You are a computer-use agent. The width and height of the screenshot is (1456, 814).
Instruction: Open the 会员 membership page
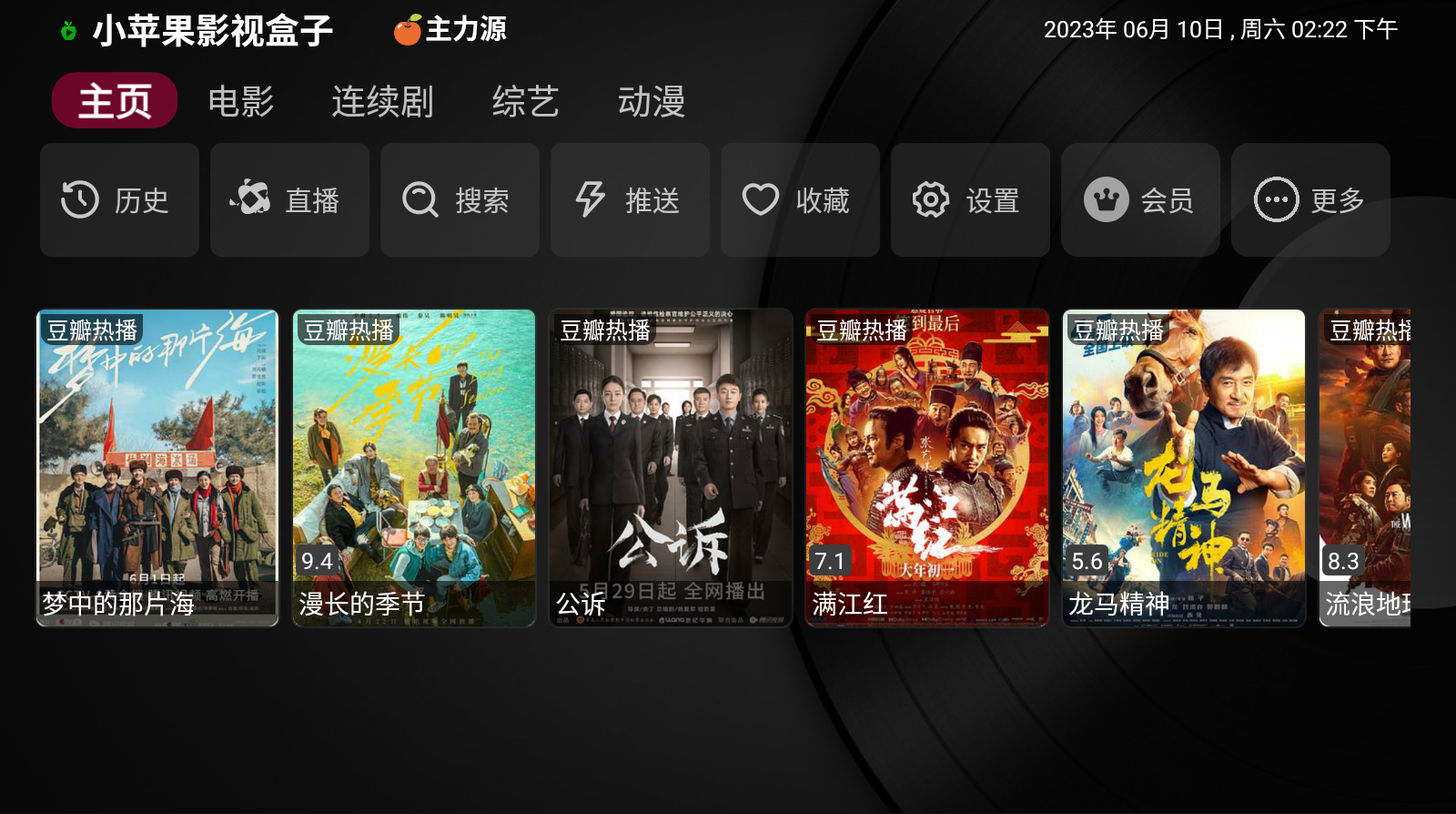tap(1140, 199)
